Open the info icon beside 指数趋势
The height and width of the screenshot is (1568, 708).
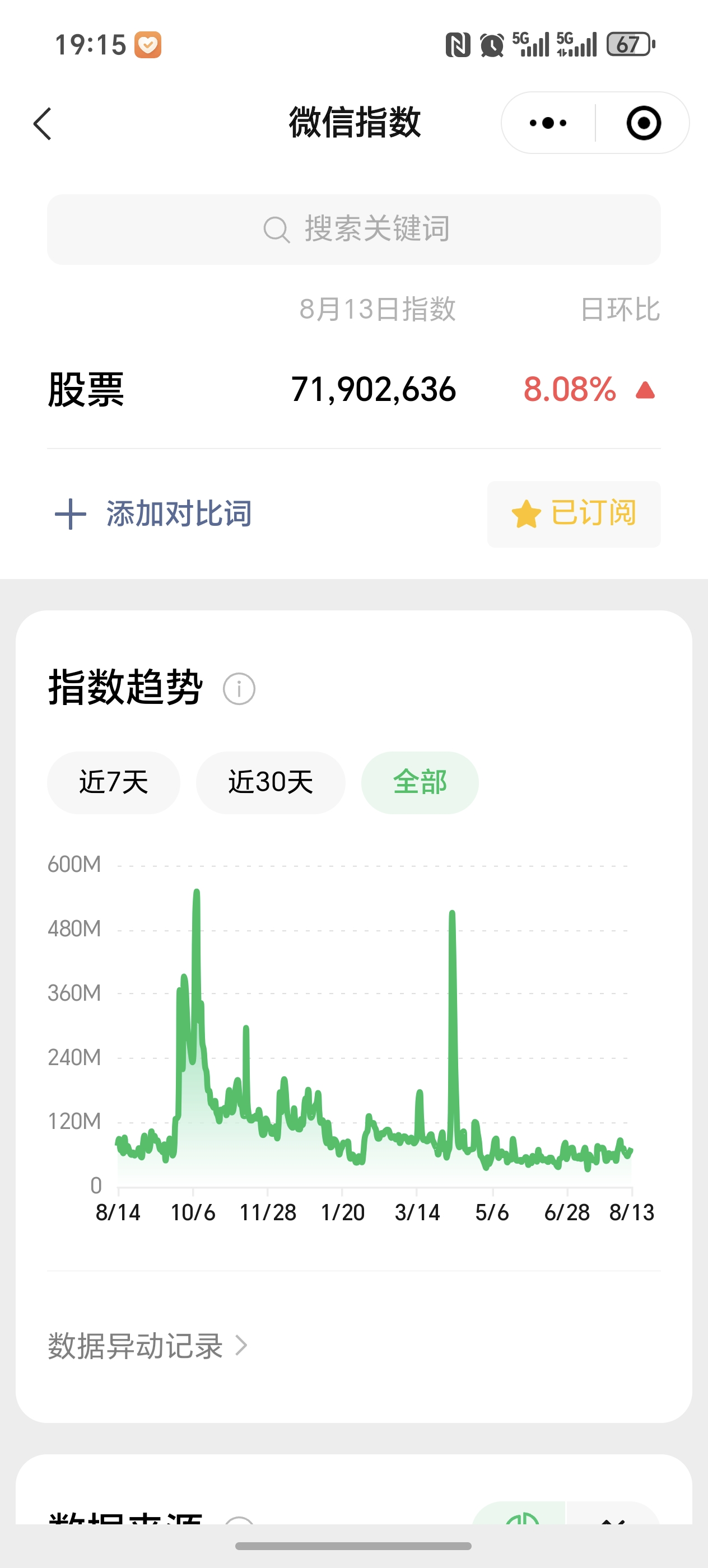[x=239, y=689]
